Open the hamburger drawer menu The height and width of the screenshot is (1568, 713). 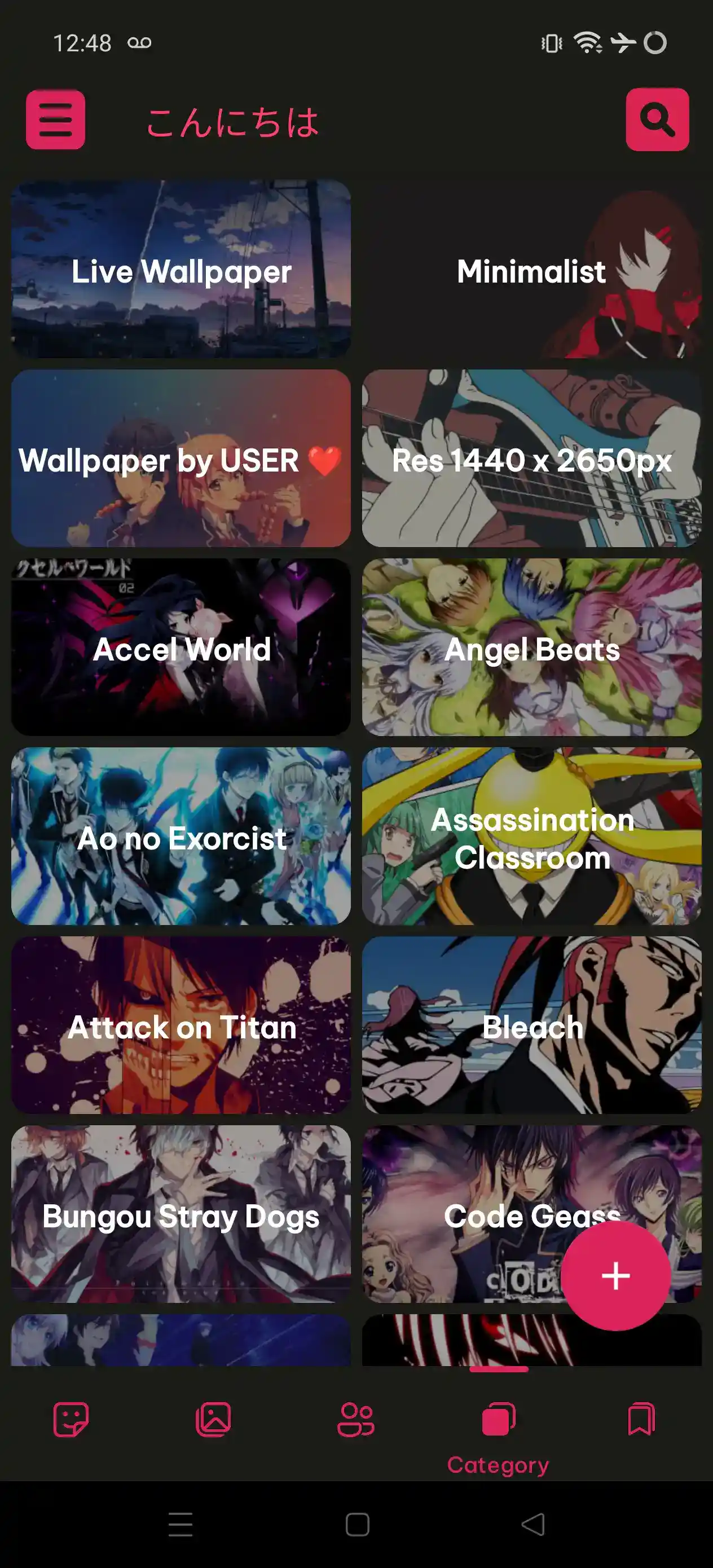click(55, 120)
